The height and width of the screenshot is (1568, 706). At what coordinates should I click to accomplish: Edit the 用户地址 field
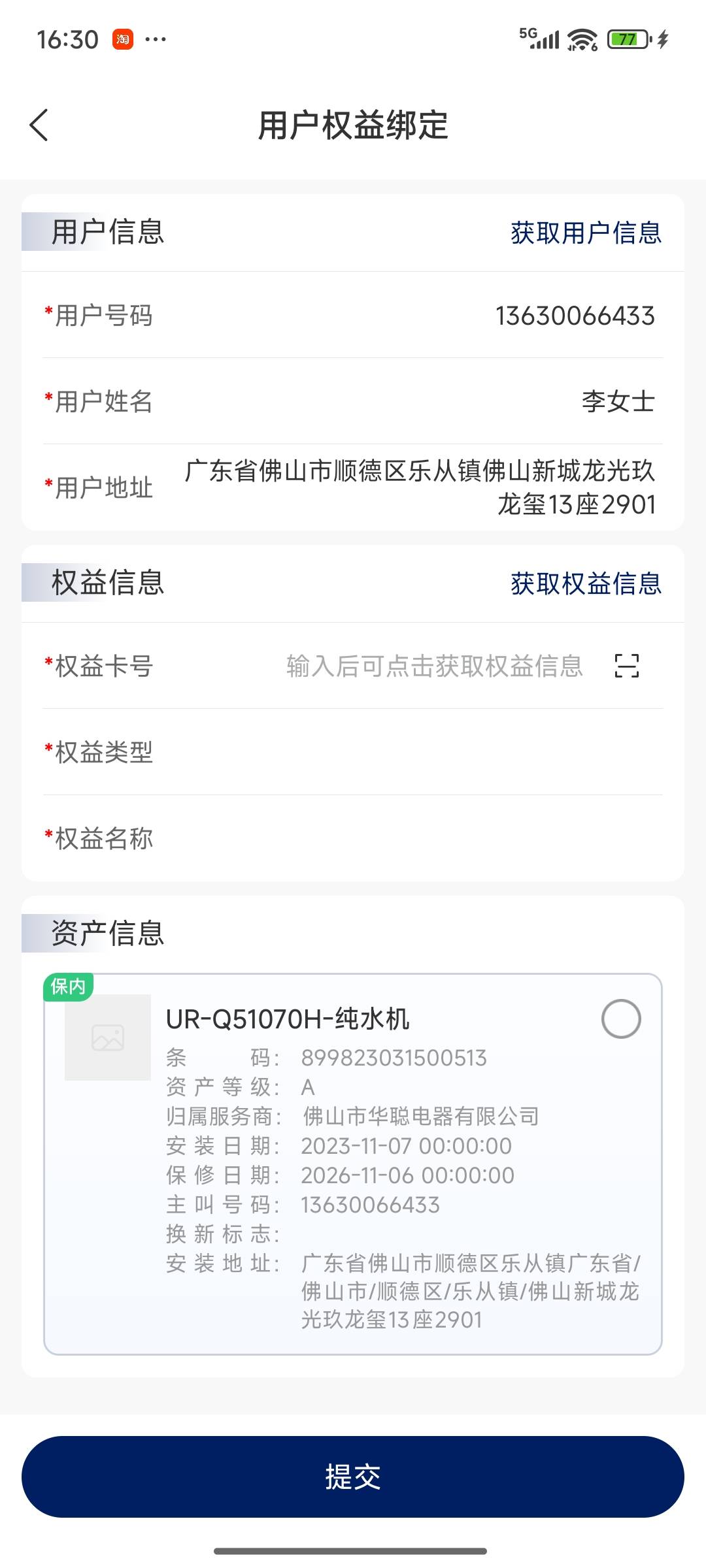pyautogui.click(x=420, y=487)
